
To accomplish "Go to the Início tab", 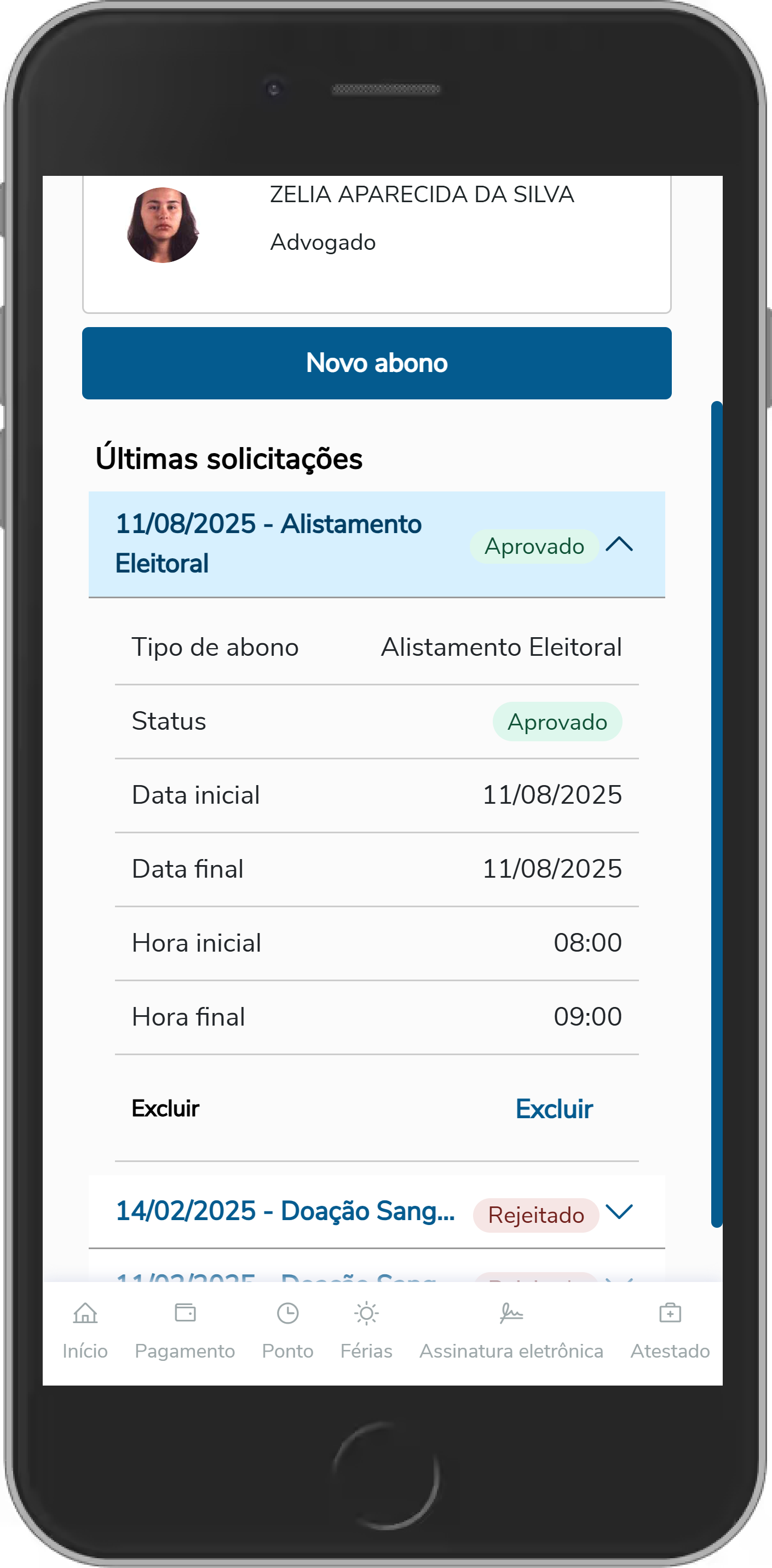I will [85, 1331].
